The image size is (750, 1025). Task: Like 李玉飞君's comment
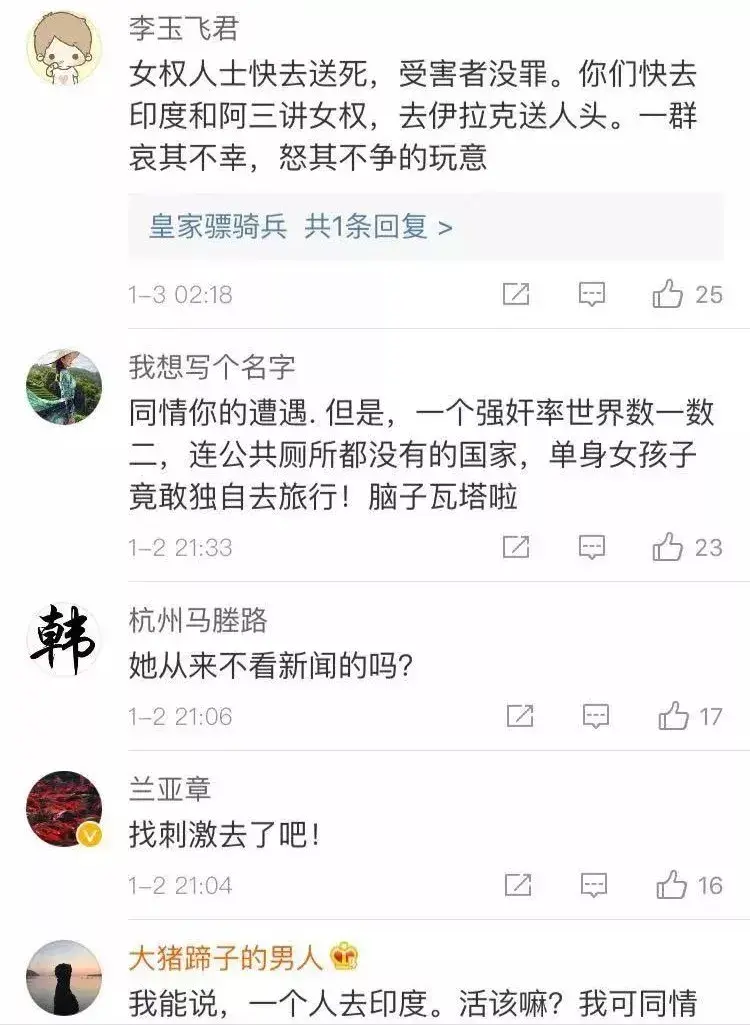(x=668, y=294)
